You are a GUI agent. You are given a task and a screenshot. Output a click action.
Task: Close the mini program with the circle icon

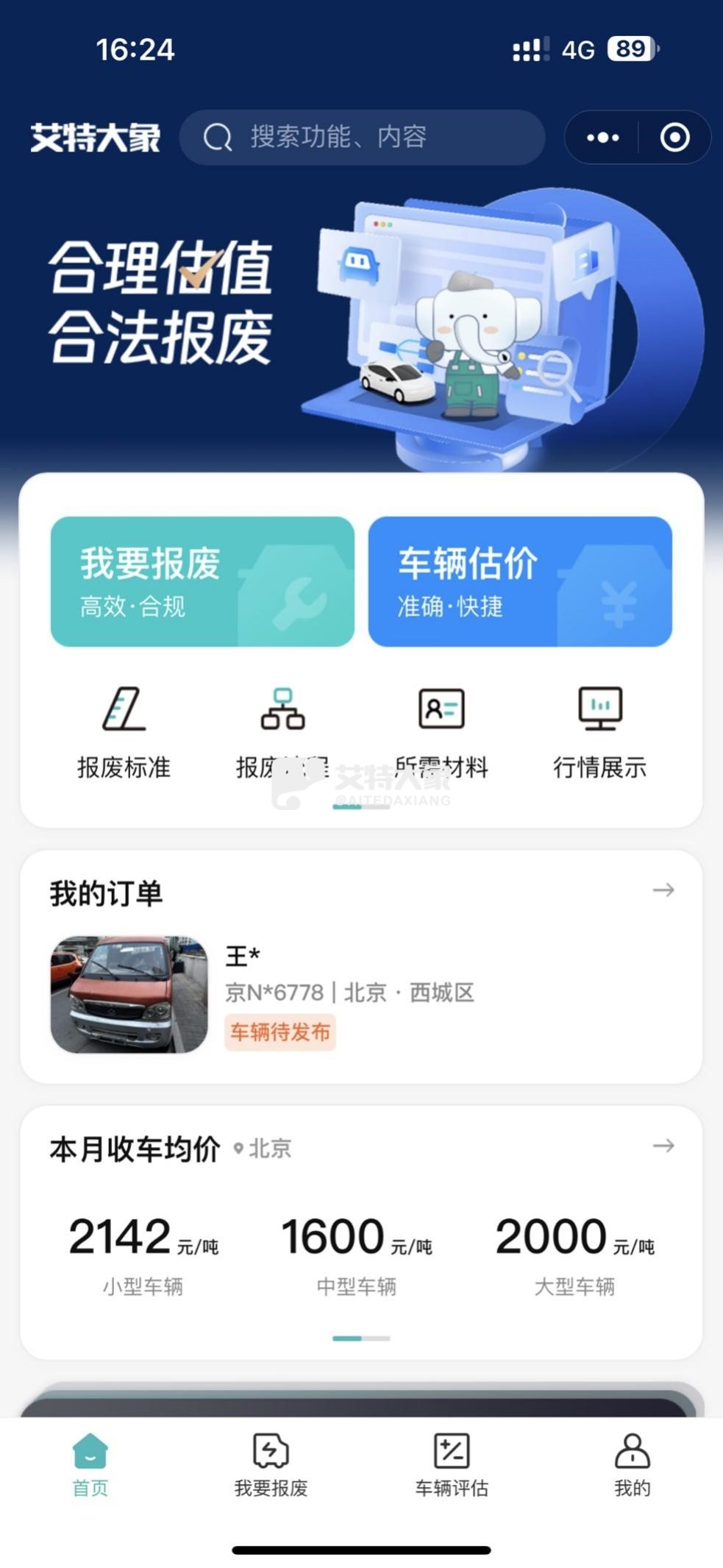[x=674, y=138]
